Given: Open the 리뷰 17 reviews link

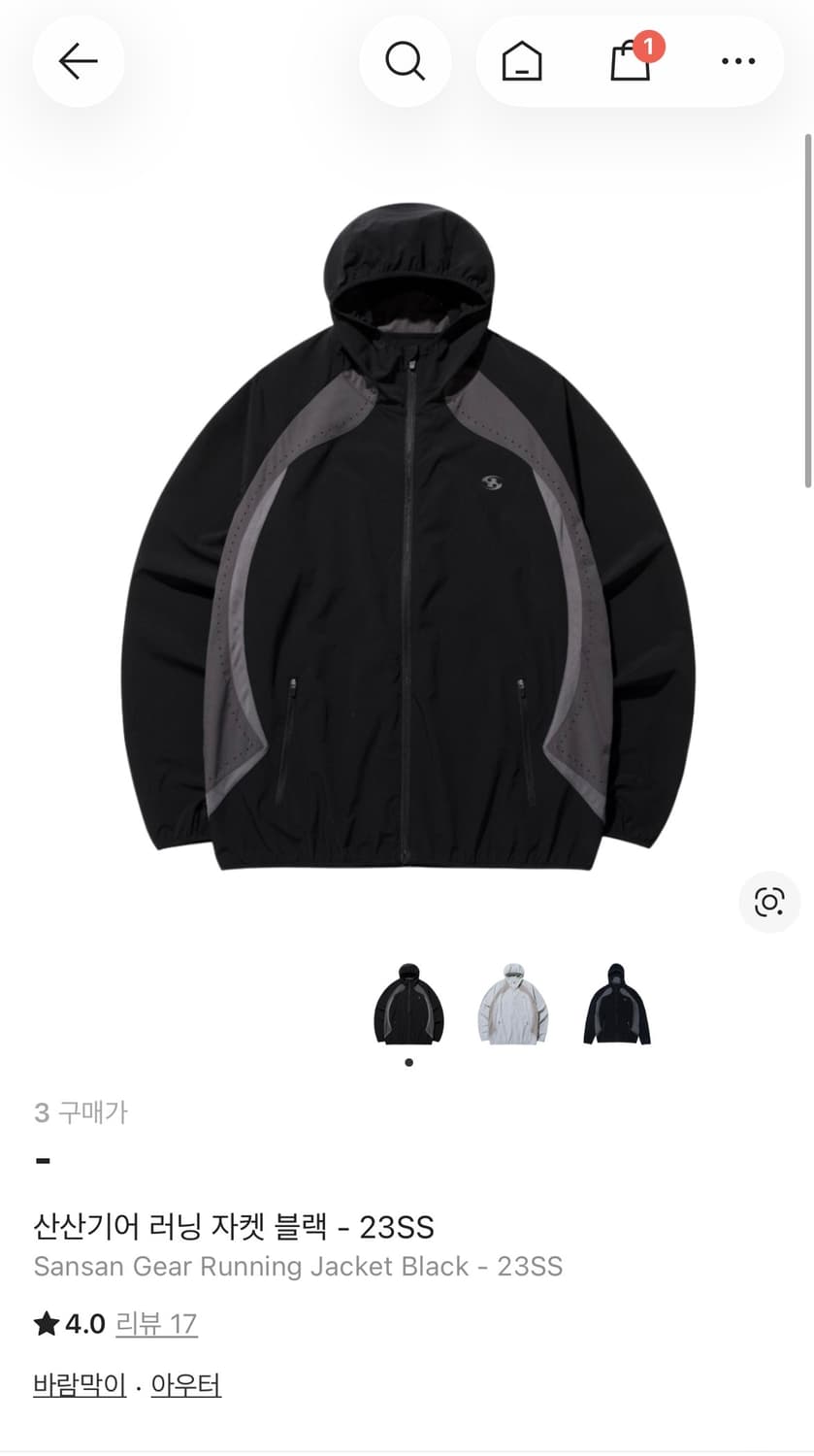Looking at the screenshot, I should 157,1323.
